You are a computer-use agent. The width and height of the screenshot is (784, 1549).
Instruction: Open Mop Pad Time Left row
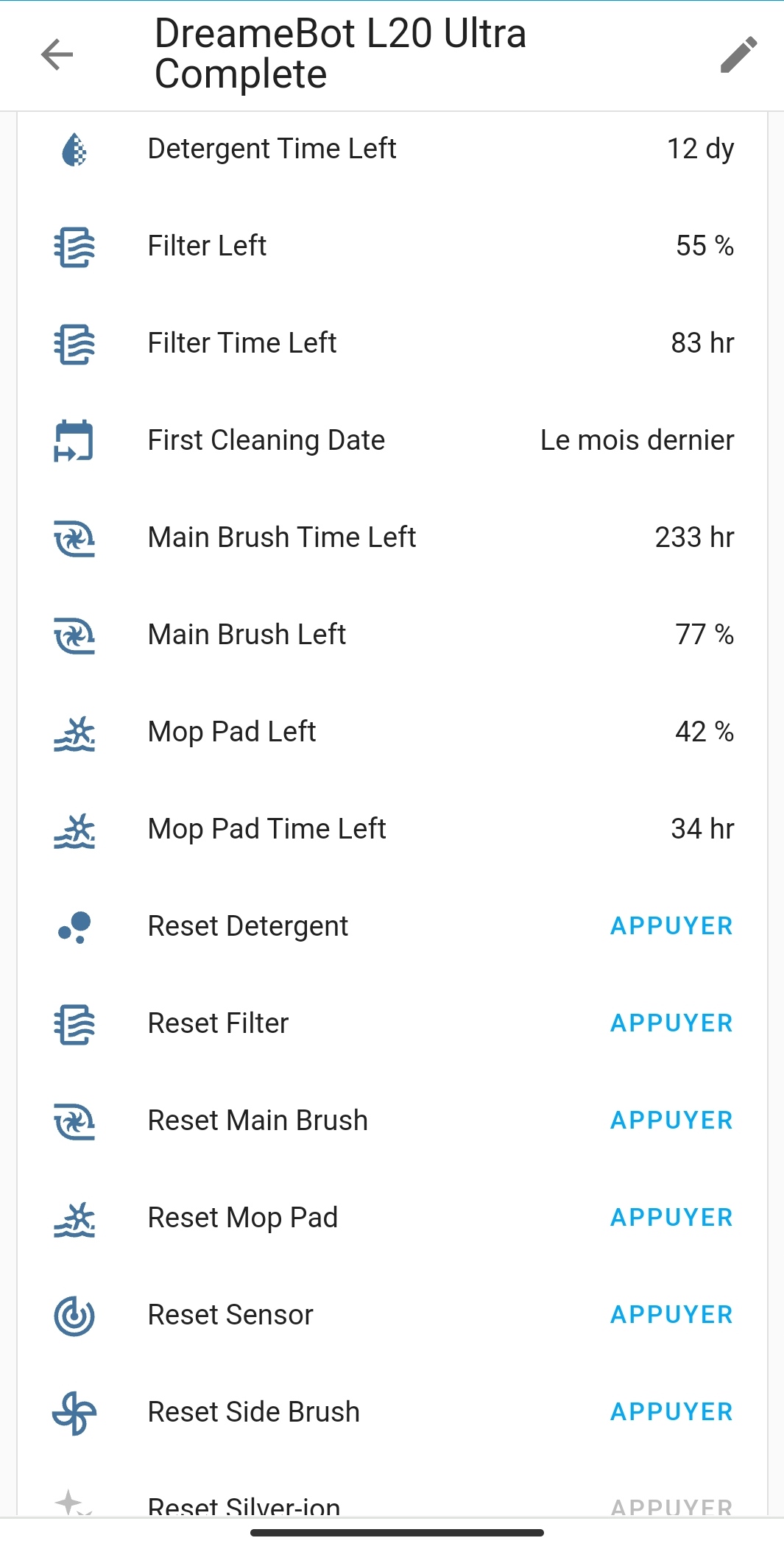(392, 829)
